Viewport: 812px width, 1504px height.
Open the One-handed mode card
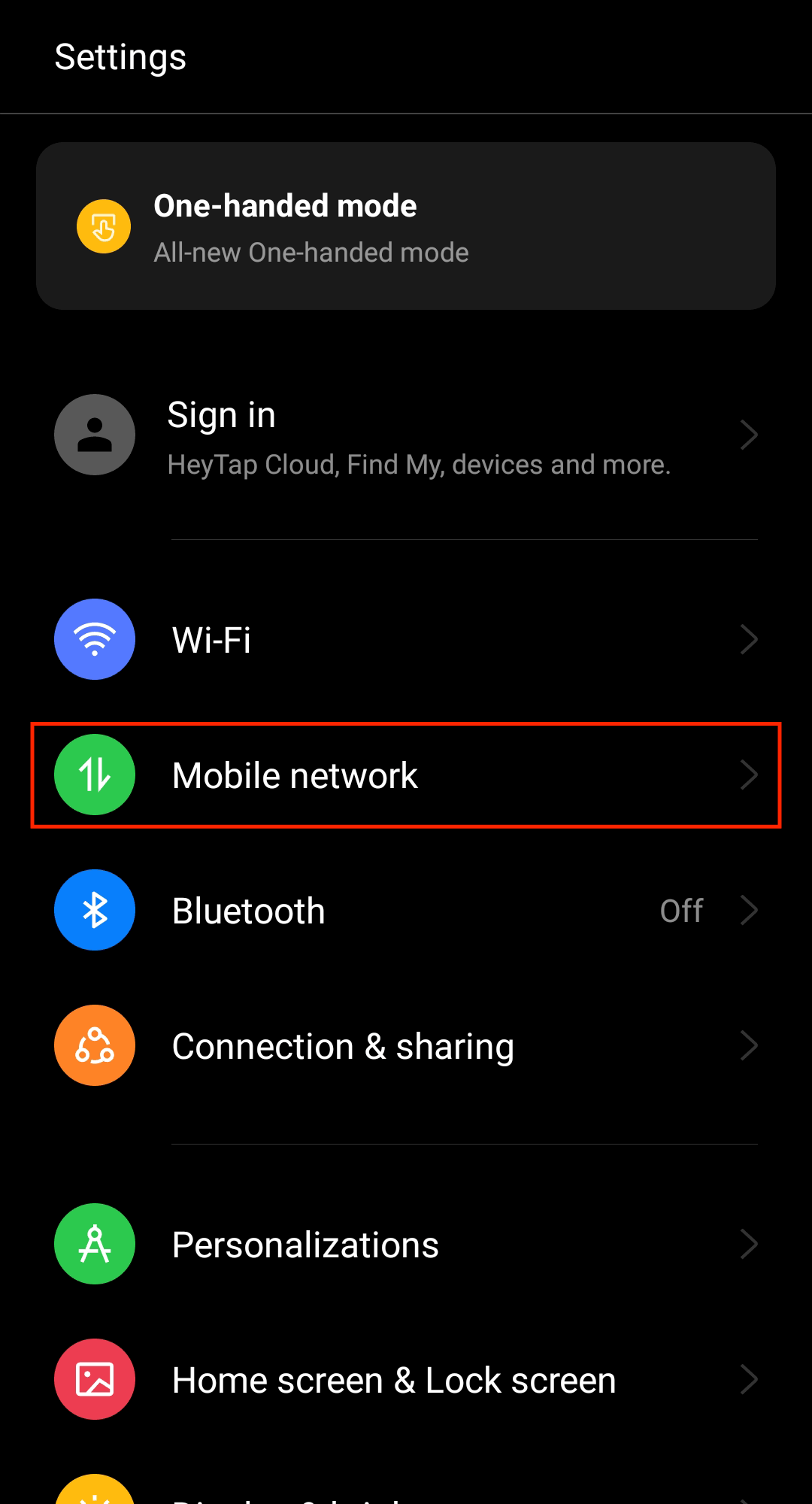click(406, 226)
